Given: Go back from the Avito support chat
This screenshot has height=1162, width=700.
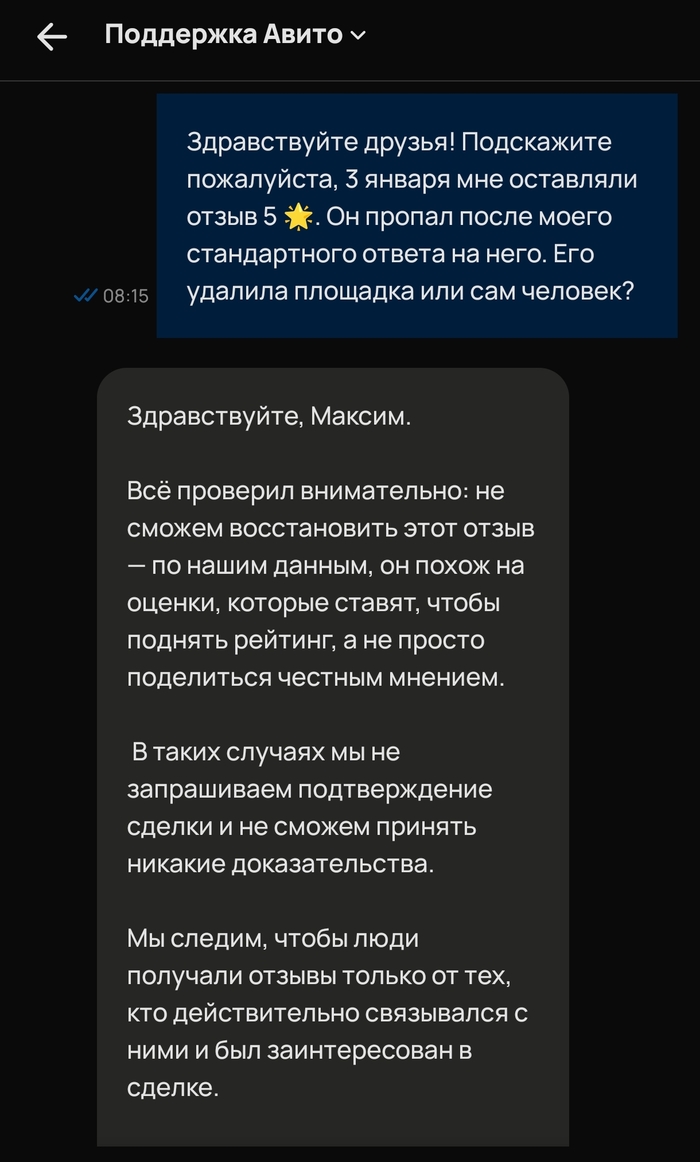Looking at the screenshot, I should 51,37.
